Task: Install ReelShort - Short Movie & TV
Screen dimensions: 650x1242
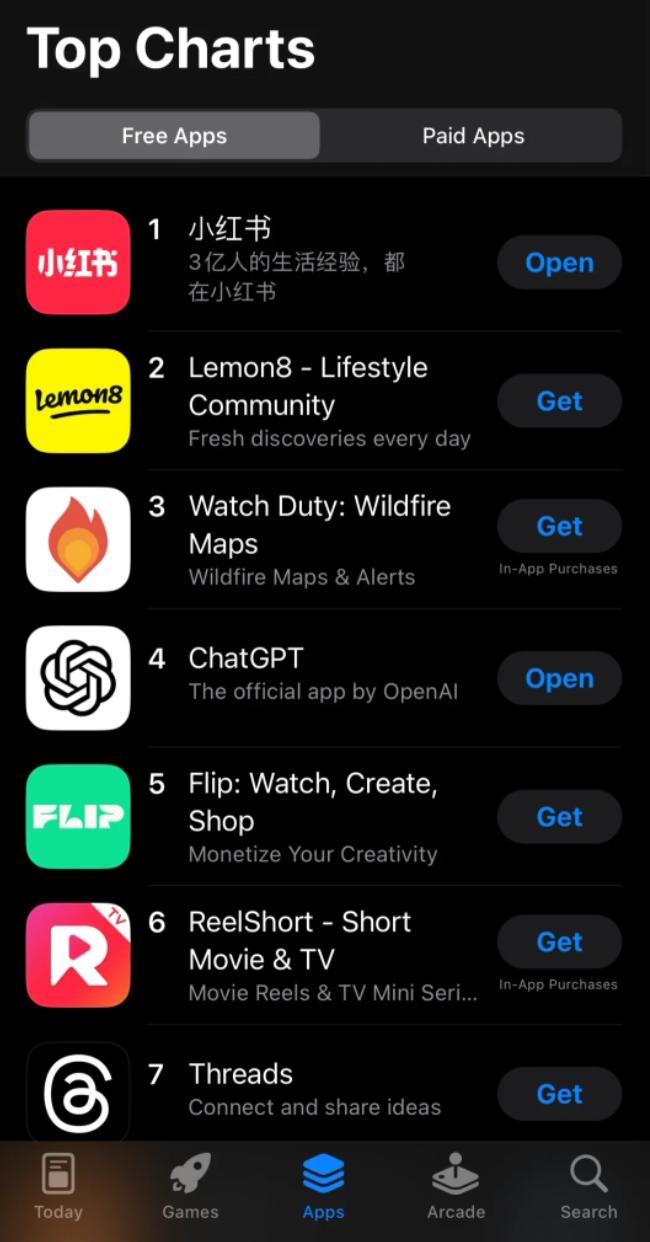Action: [x=559, y=942]
